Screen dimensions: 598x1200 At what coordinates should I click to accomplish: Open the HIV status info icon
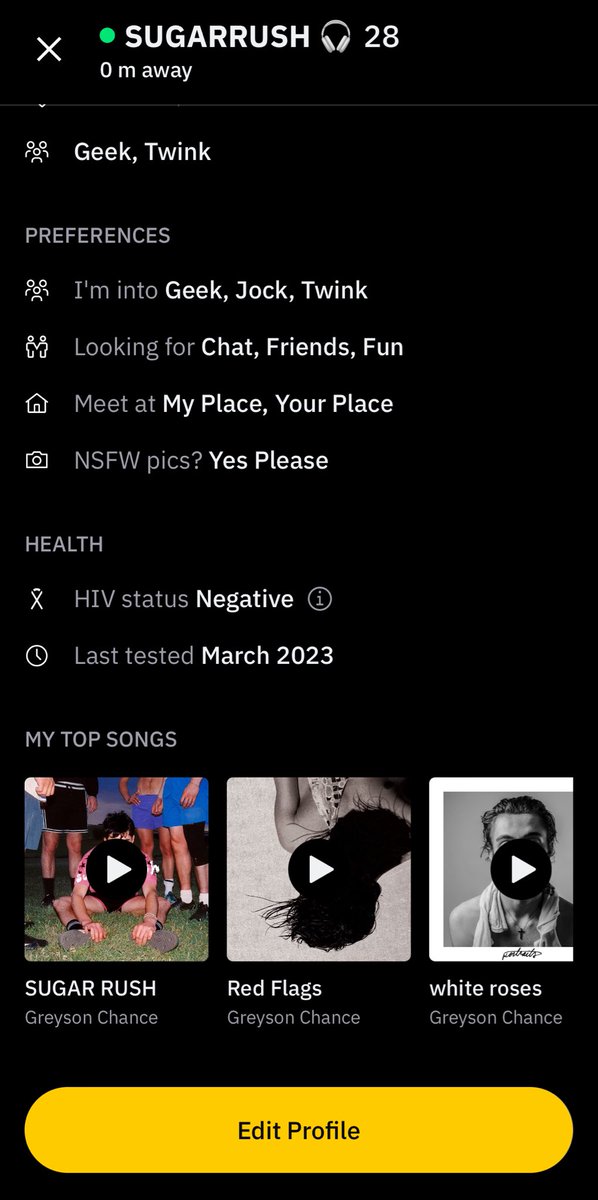coord(319,599)
